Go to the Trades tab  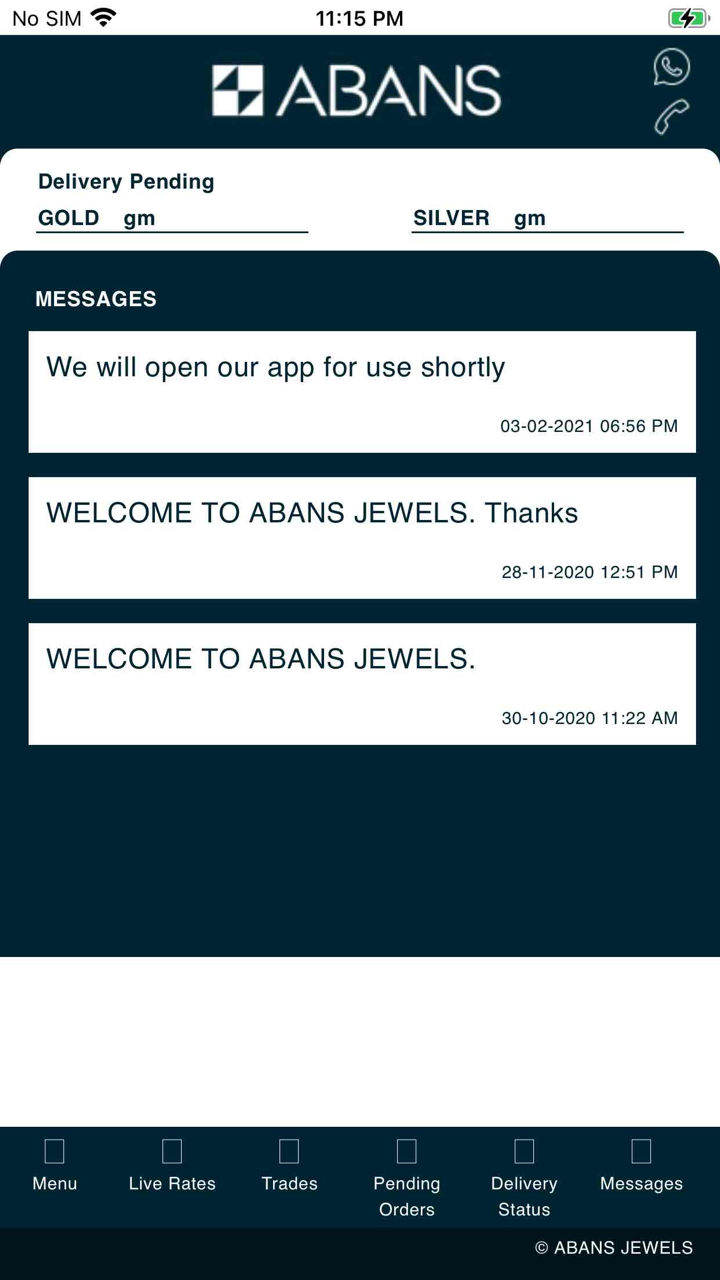pyautogui.click(x=289, y=1167)
